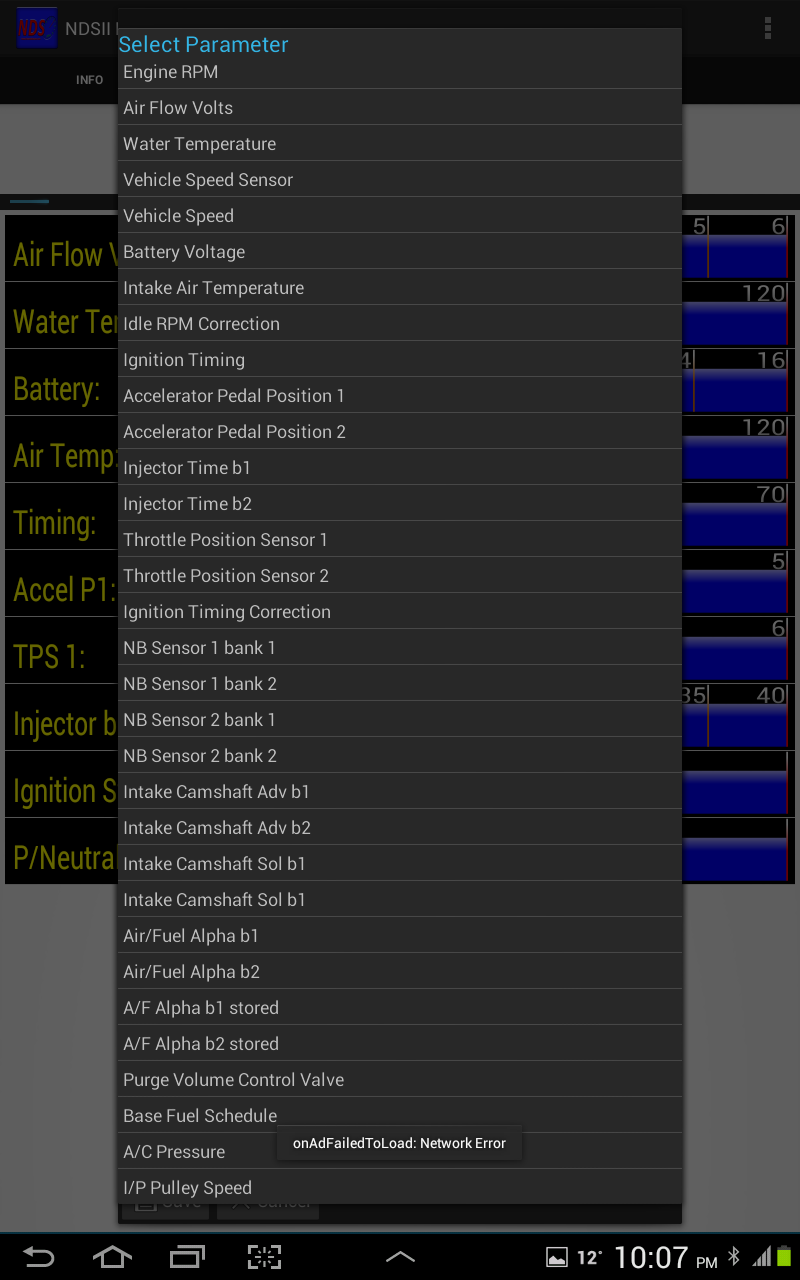The height and width of the screenshot is (1280, 800).
Task: Pick Intake Camshaft Adv b2
Action: point(400,828)
